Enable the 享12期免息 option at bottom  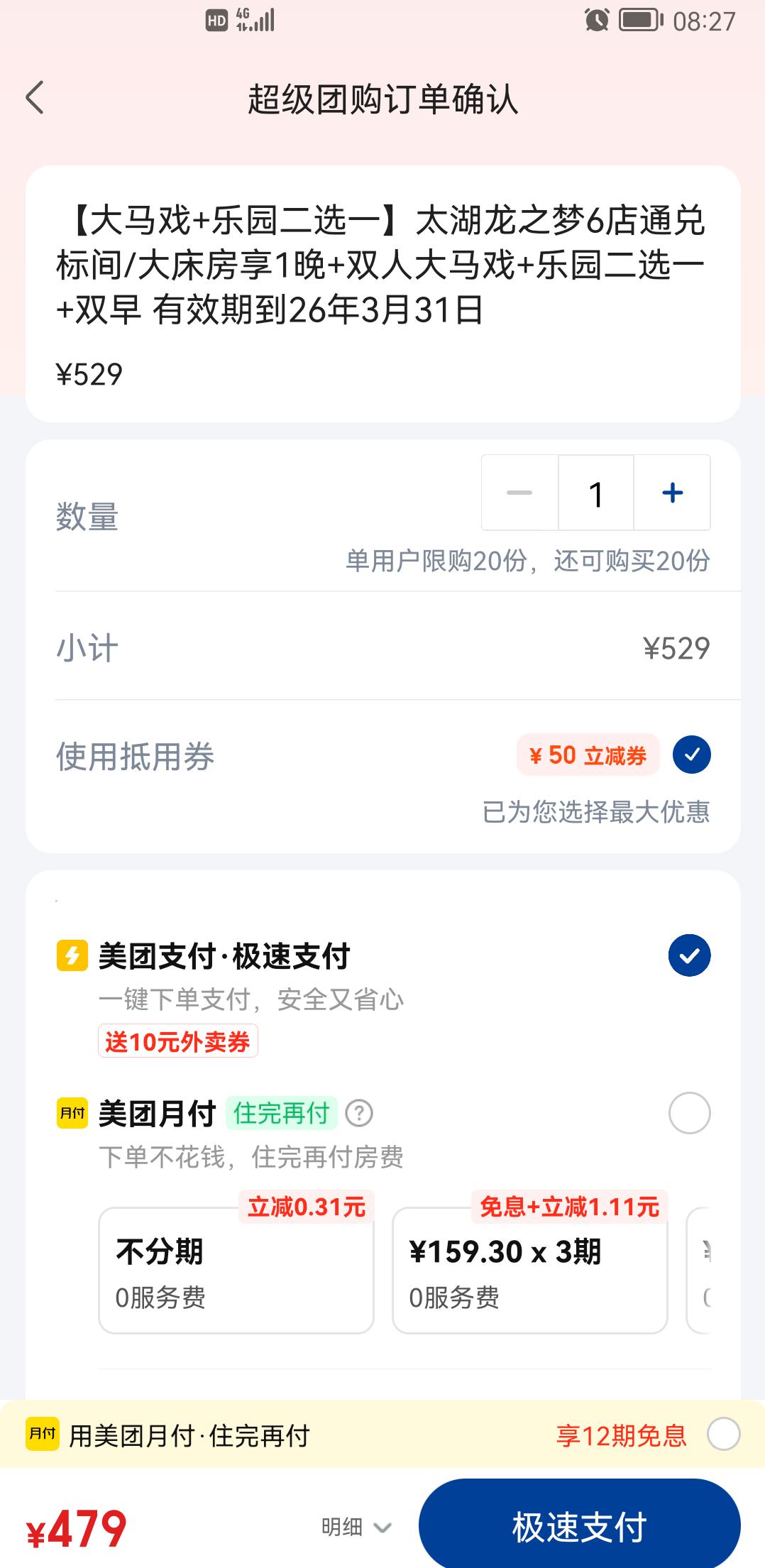click(x=725, y=1432)
